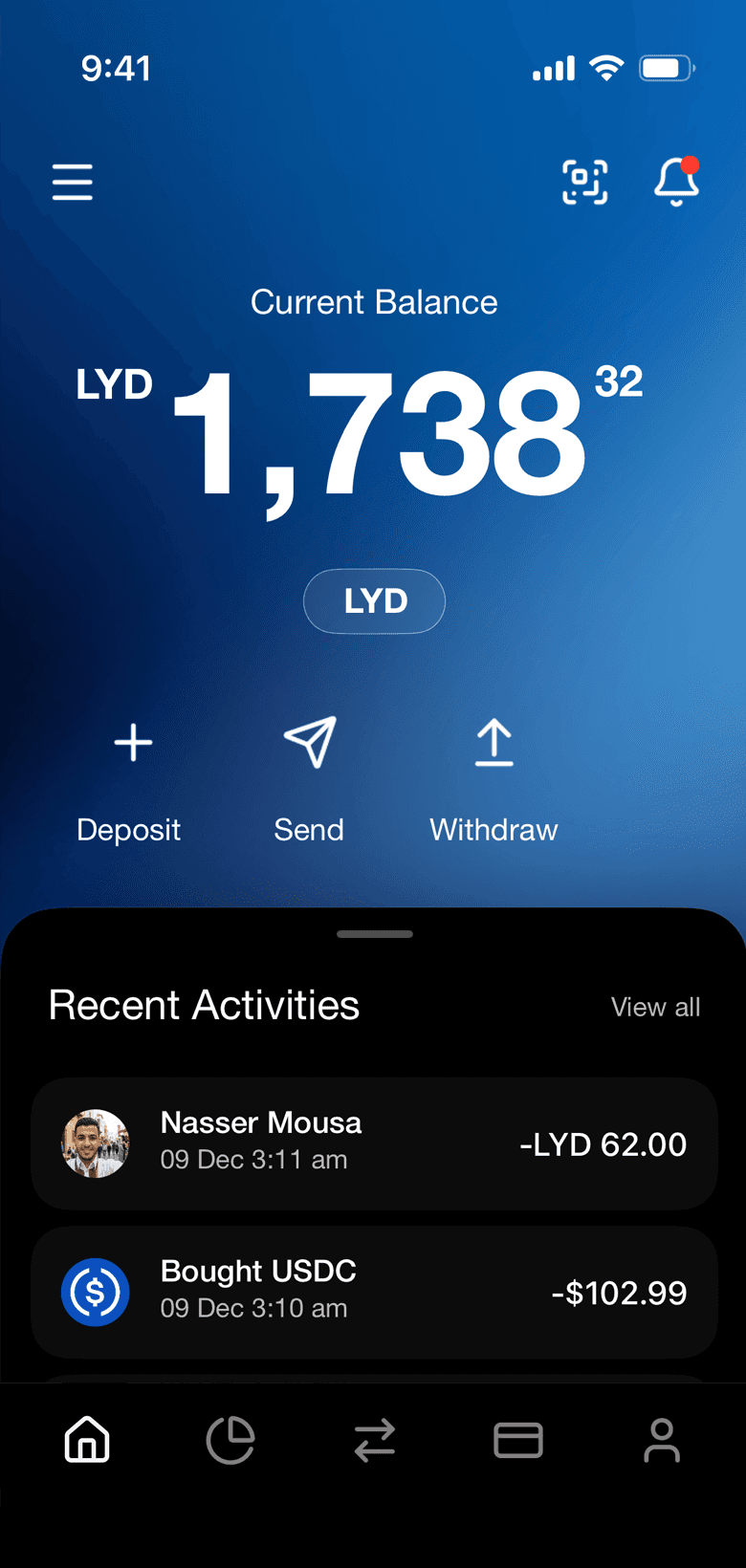Switch to the pie chart analytics tab
746x1568 pixels.
(230, 1440)
